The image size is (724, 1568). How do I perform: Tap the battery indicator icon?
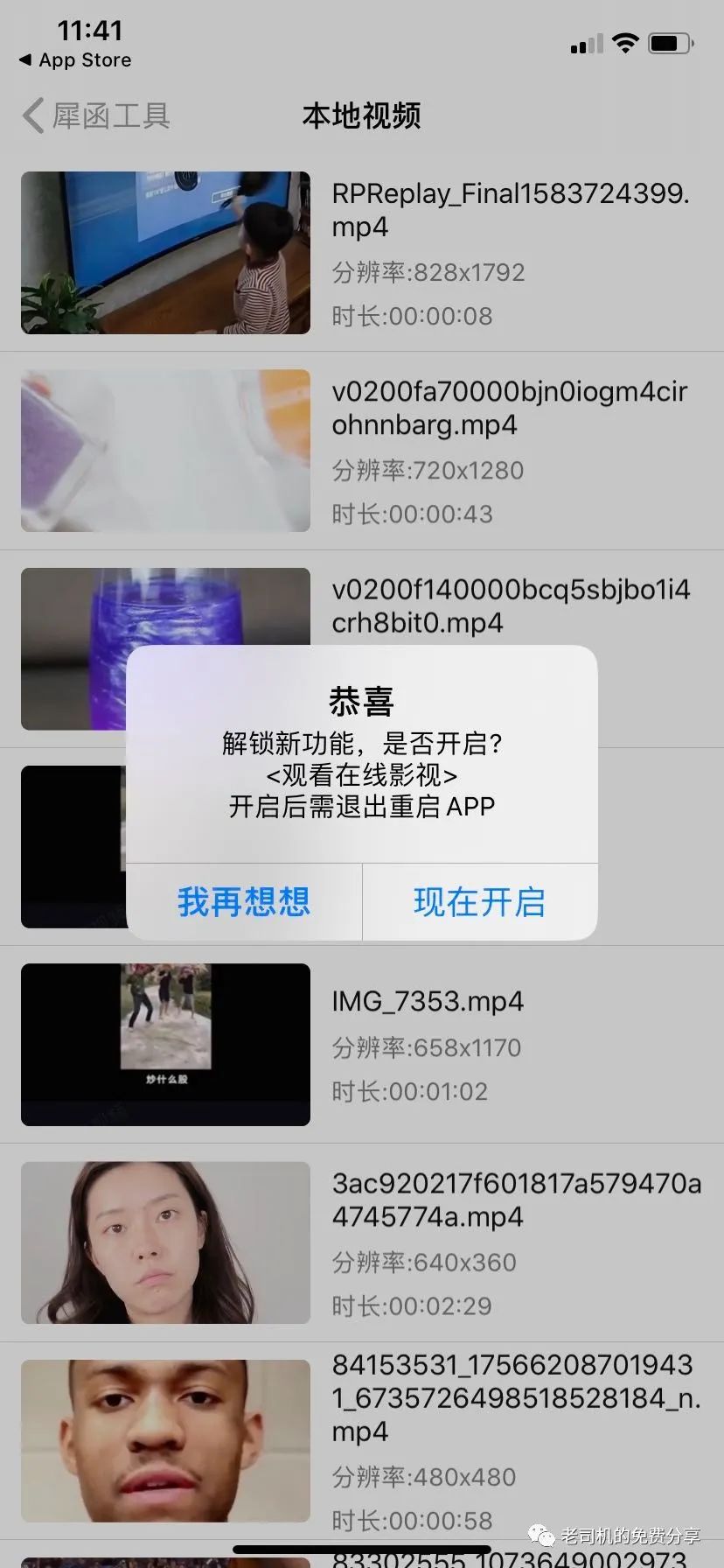coord(670,42)
